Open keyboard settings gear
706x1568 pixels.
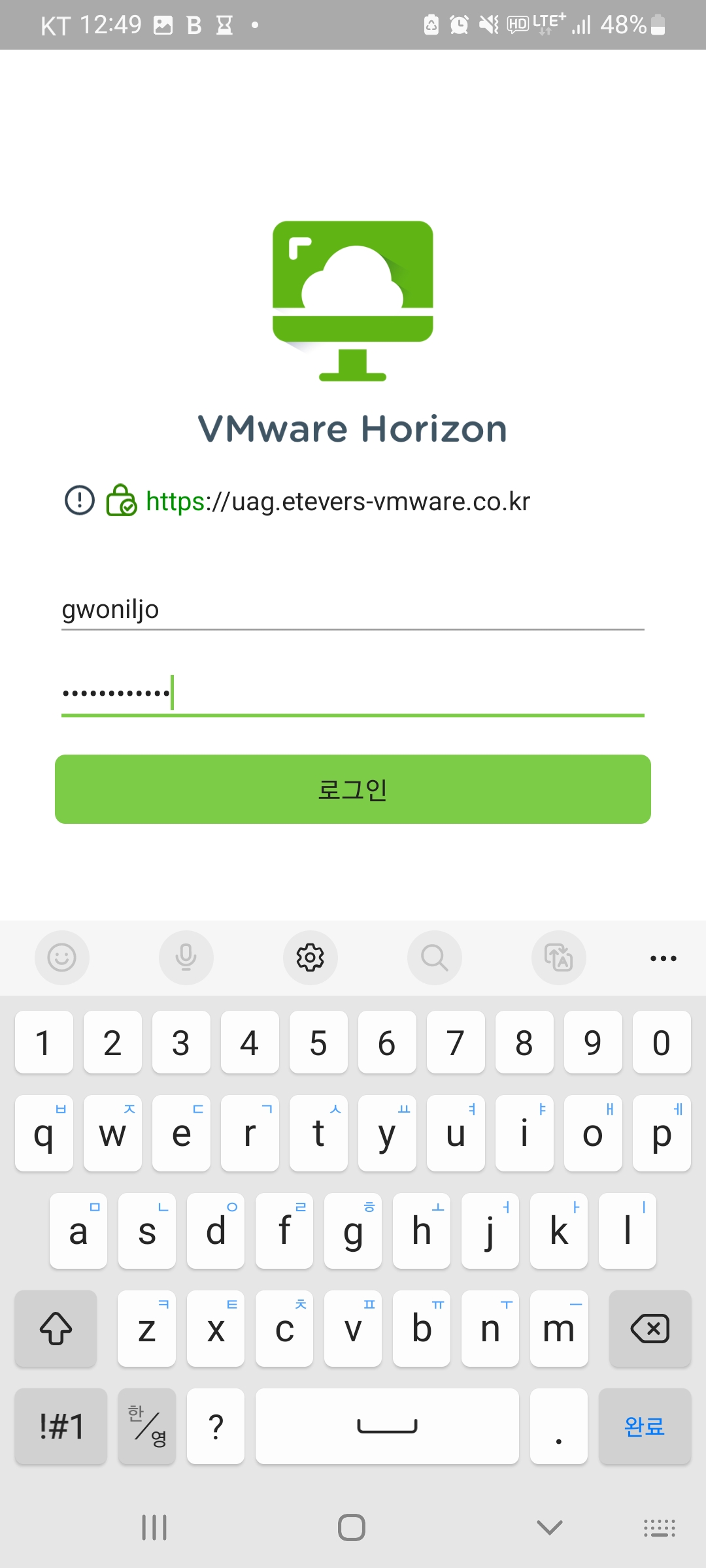(311, 958)
